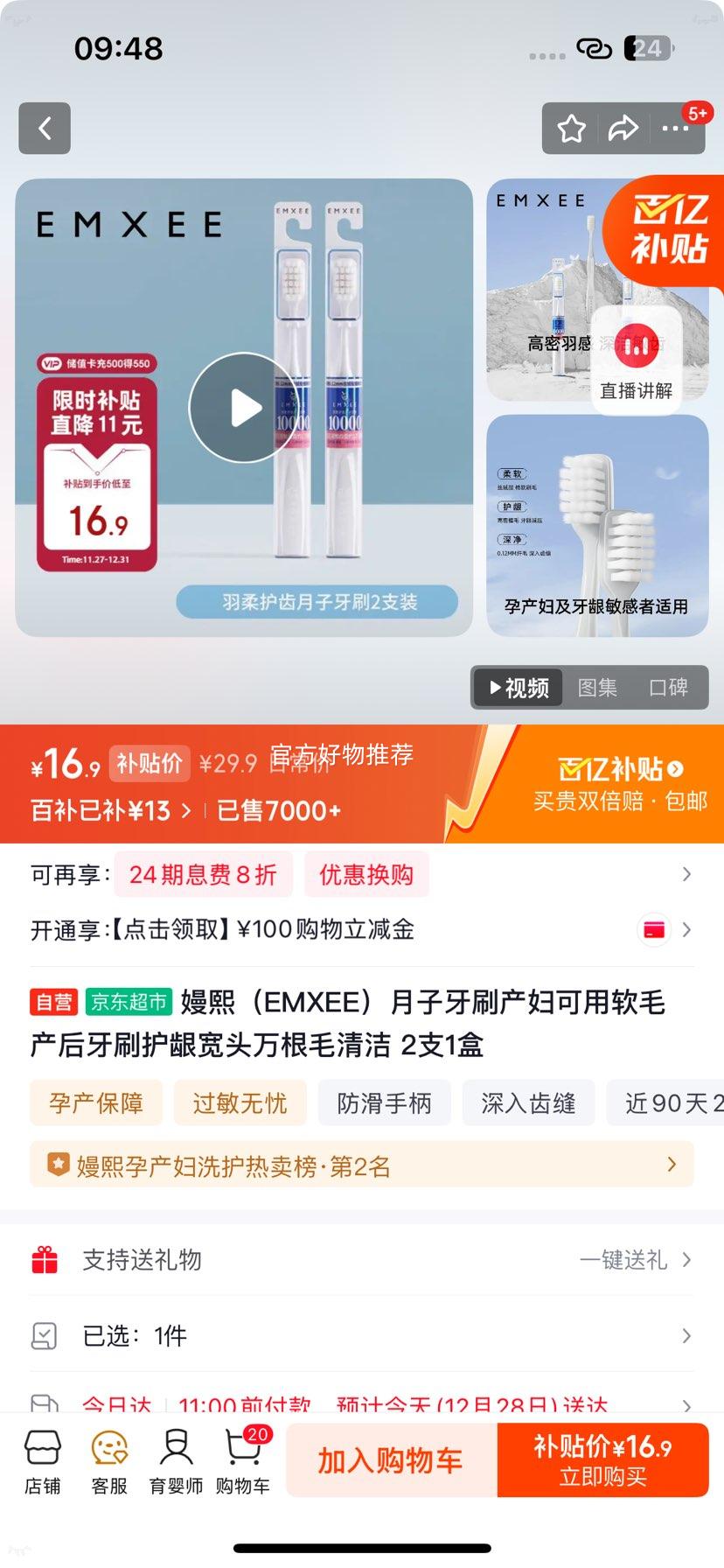Open the 育婴师 advisor icon
The height and width of the screenshot is (1568, 724).
pyautogui.click(x=175, y=1459)
